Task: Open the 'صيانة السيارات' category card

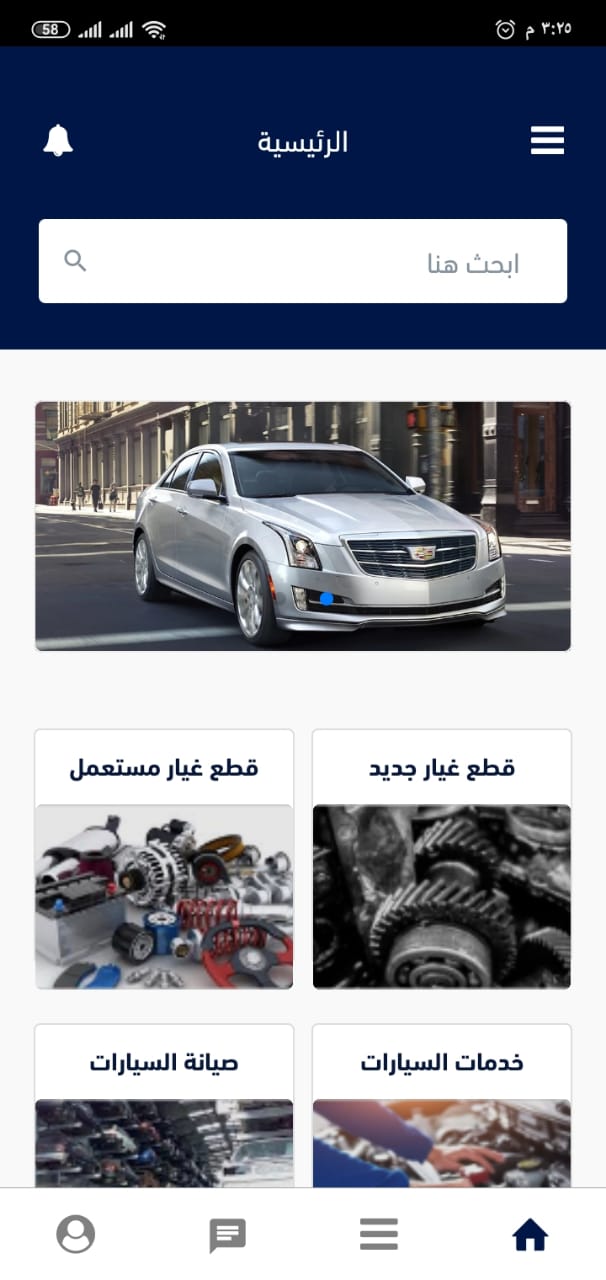Action: (x=164, y=1105)
